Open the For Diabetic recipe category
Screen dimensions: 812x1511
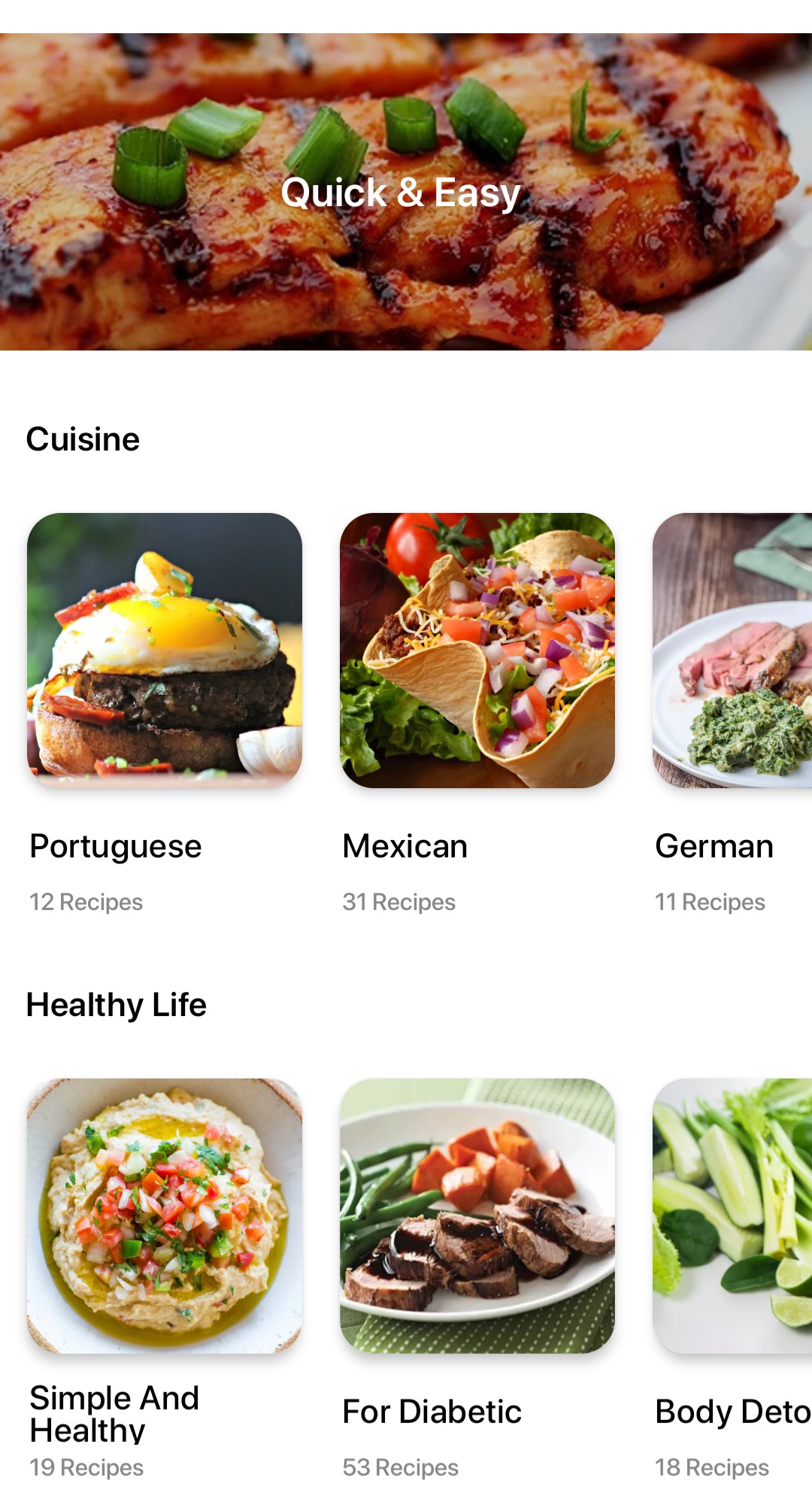coord(431,1412)
